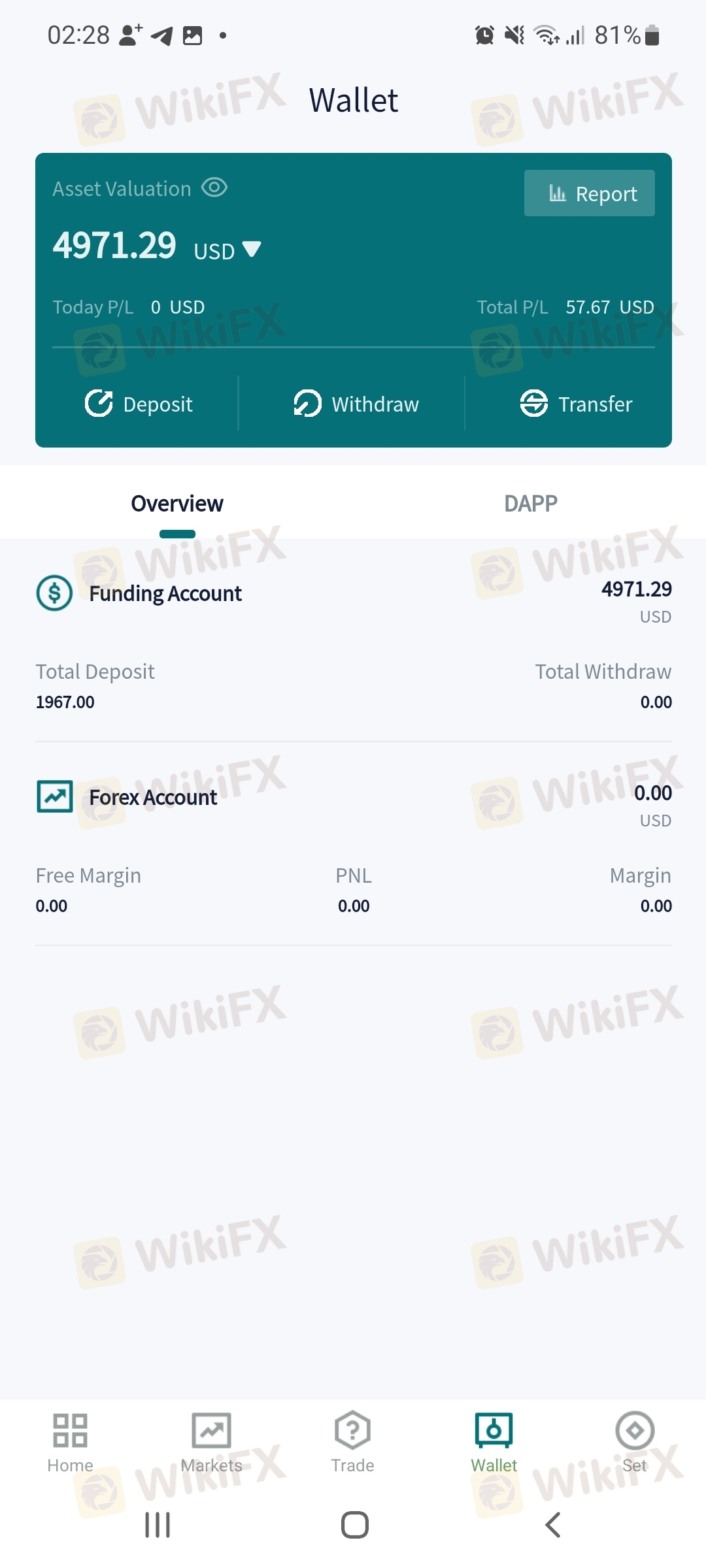Screen dimensions: 706x1568
Task: Tap Deposit to add funds
Action: pyautogui.click(x=139, y=404)
